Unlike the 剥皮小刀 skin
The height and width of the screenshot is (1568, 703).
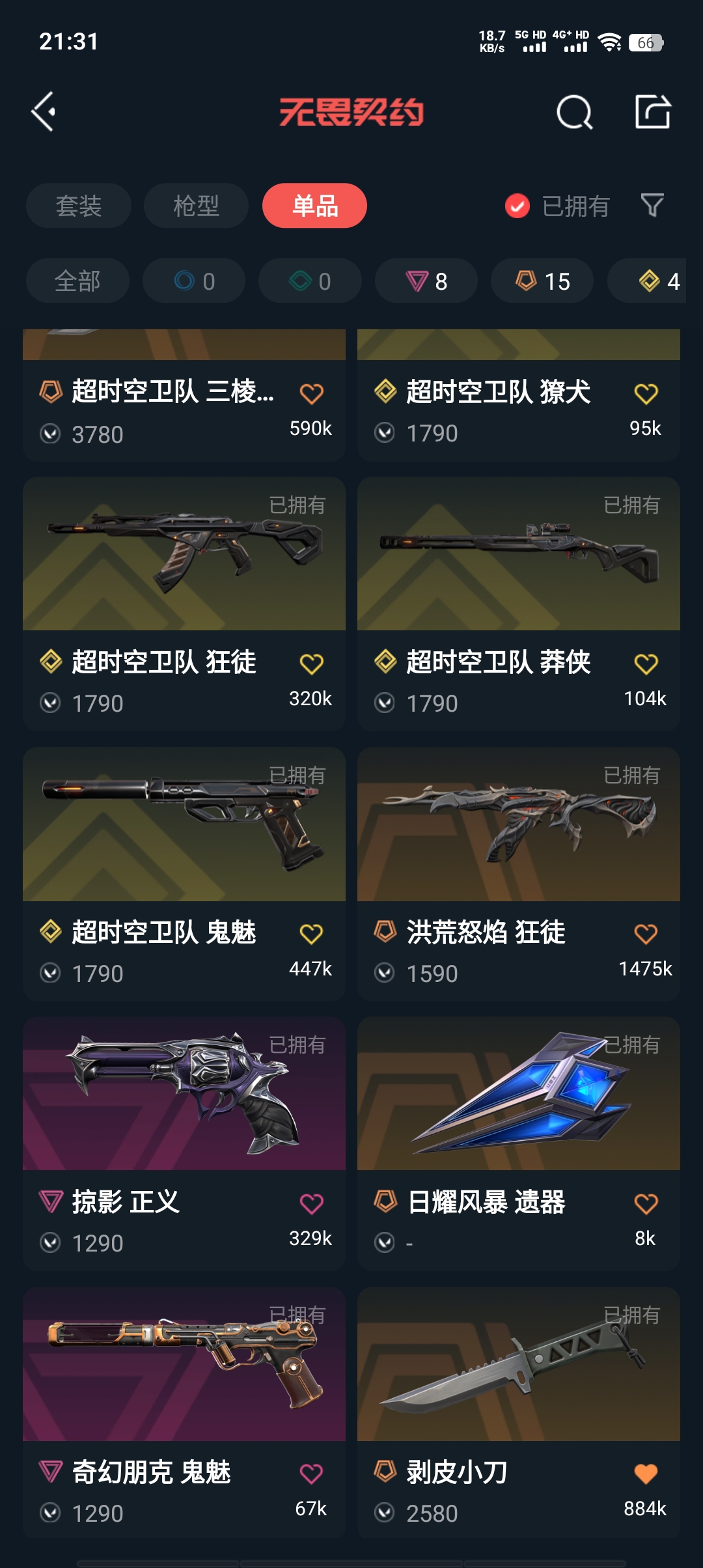pos(645,1474)
